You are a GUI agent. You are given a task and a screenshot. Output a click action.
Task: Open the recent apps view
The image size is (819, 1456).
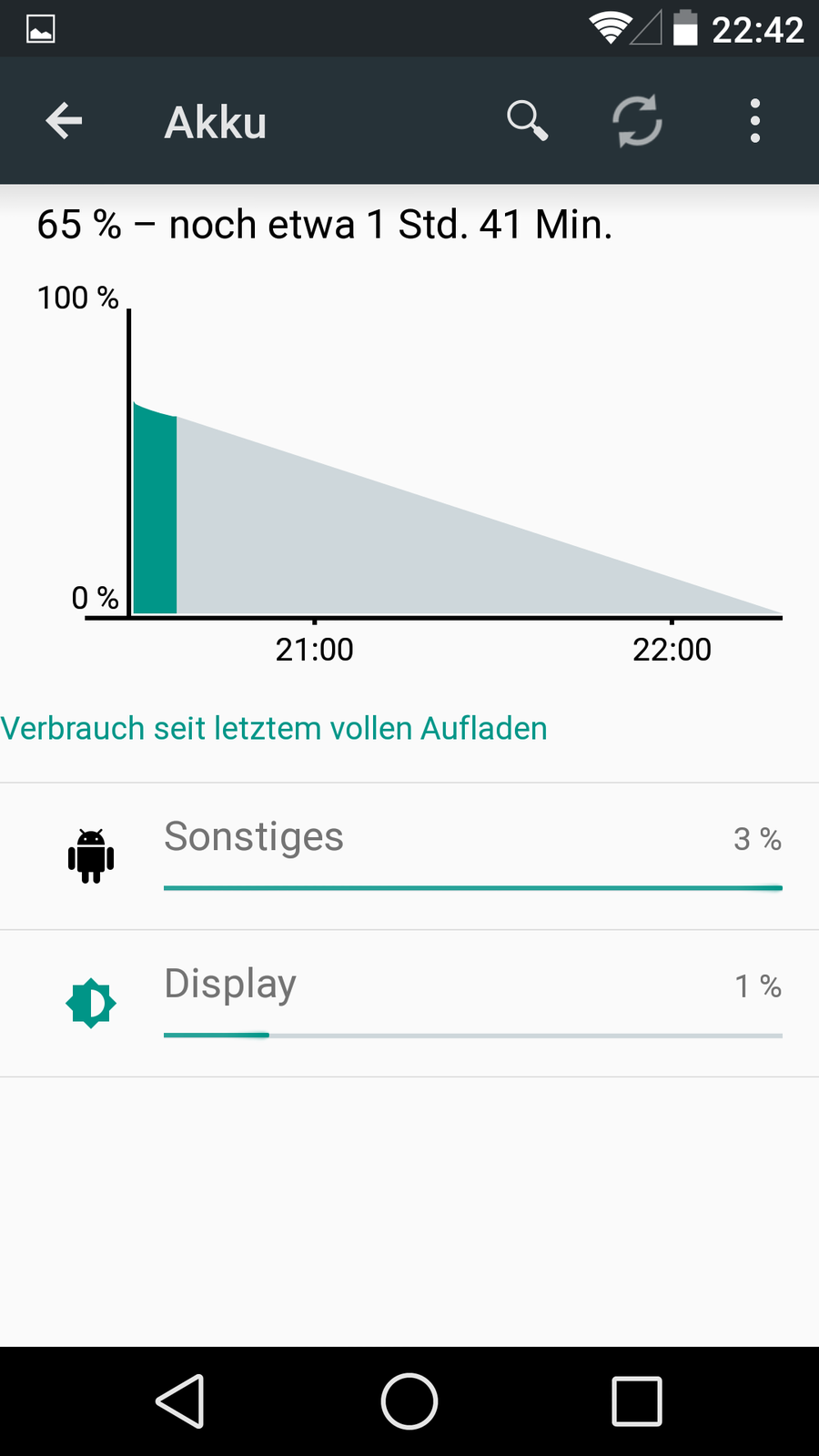pos(637,1401)
